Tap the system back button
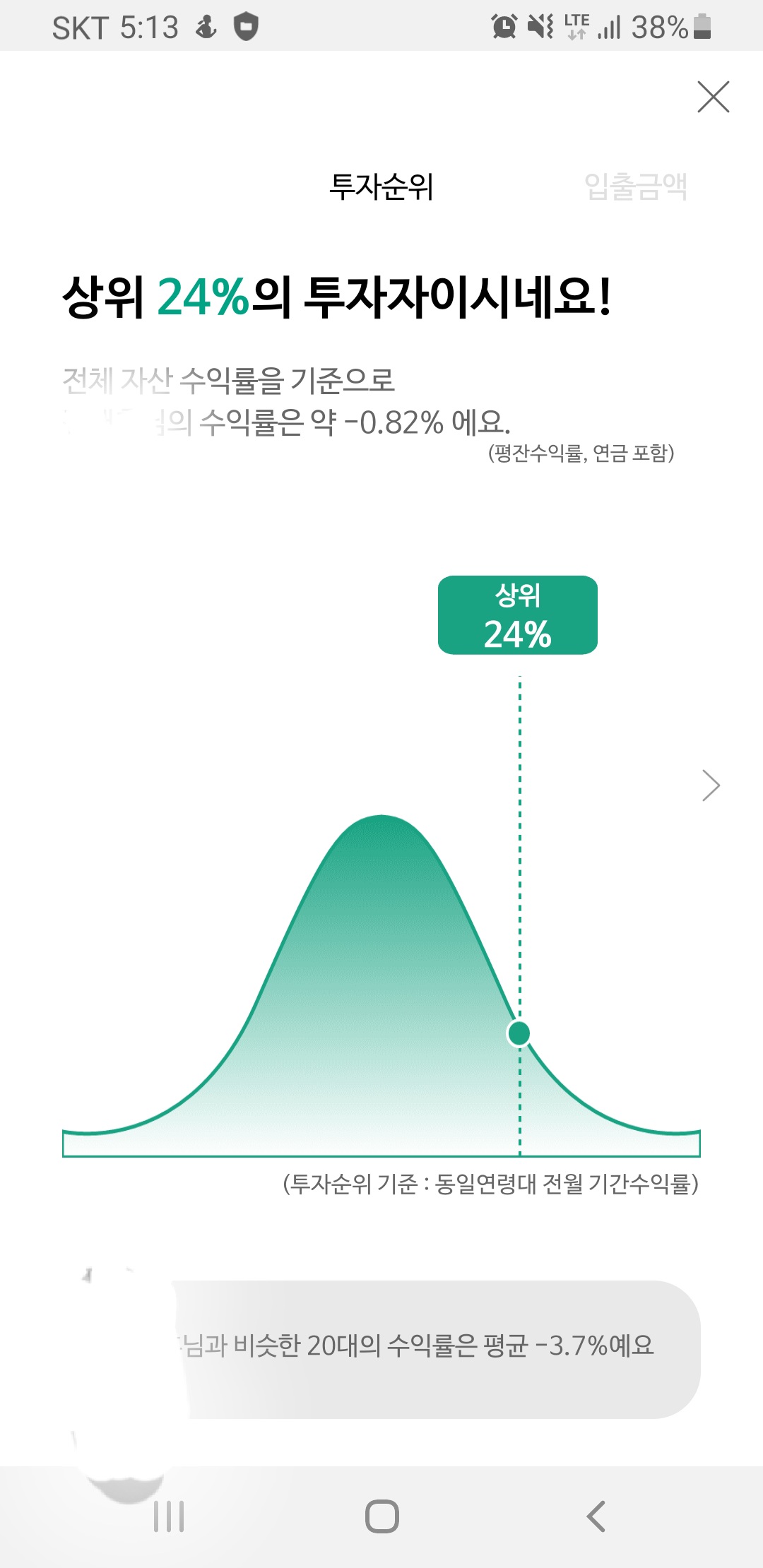Screen dimensions: 763x1568 point(596,1516)
